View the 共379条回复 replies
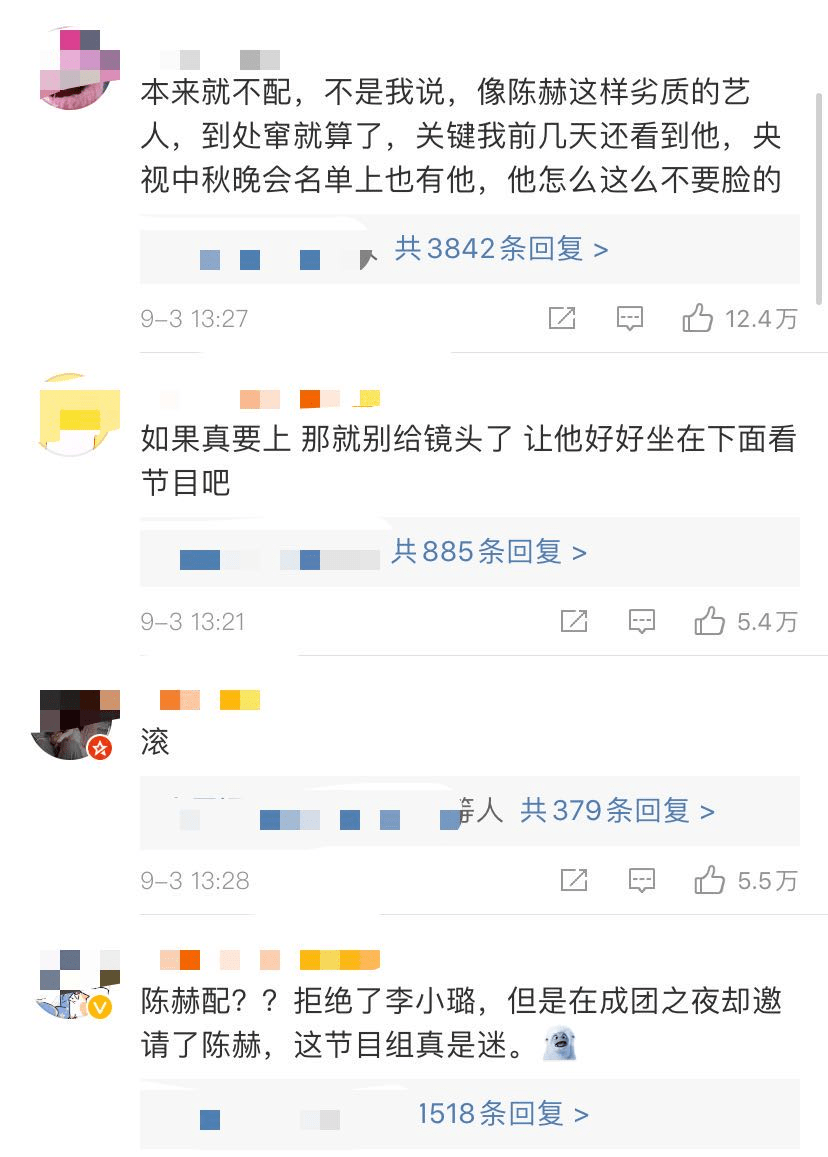 point(617,810)
